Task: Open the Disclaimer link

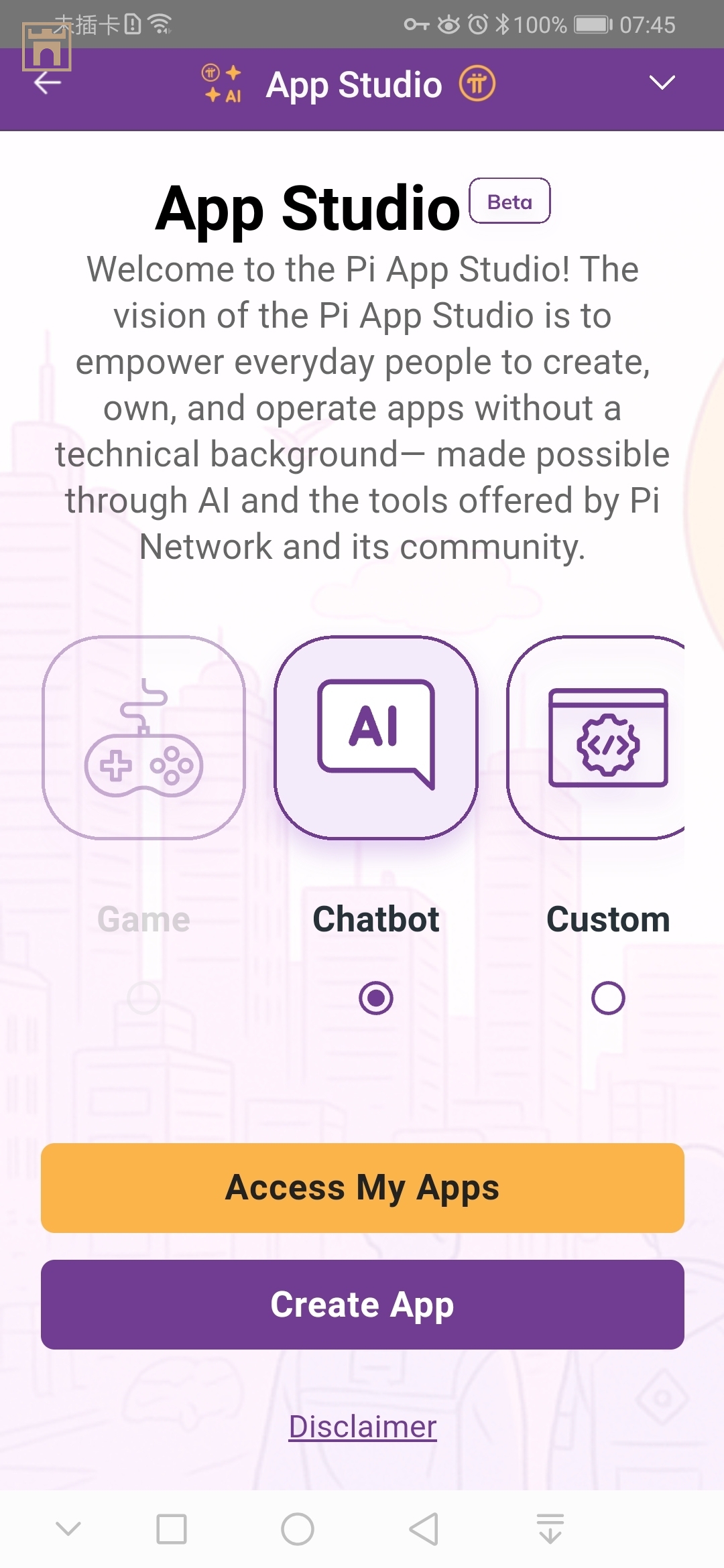Action: [362, 1427]
